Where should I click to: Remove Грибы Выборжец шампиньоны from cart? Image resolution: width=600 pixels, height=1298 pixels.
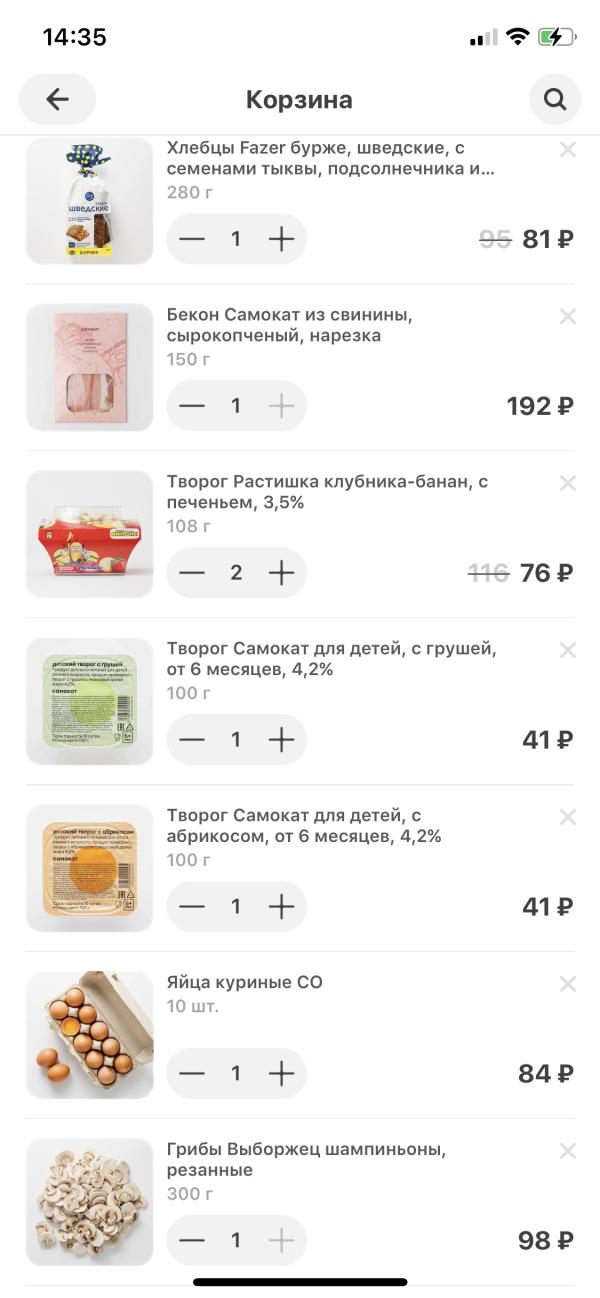click(x=568, y=1152)
